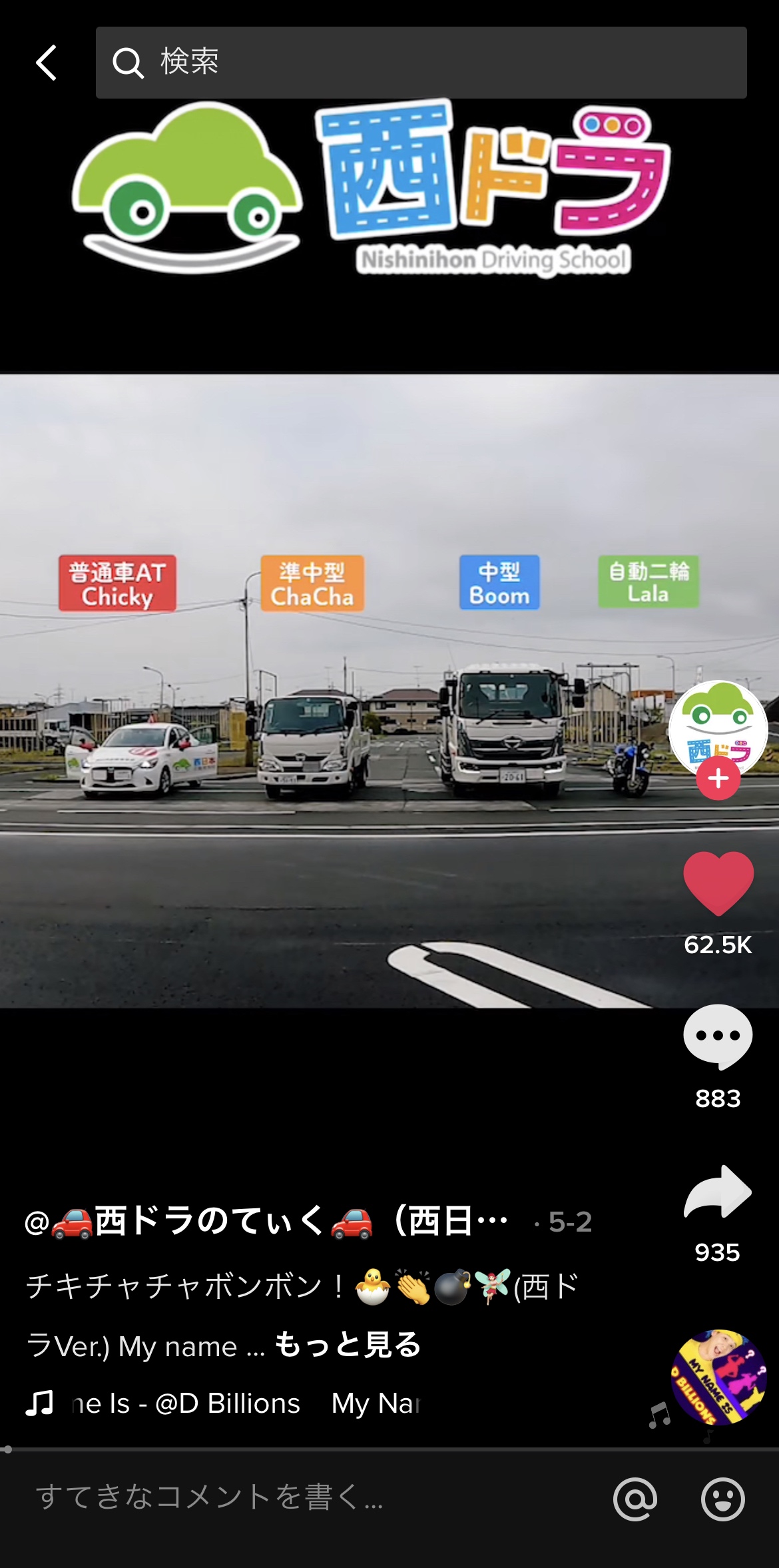Mention someone using the @ icon
Image resolution: width=779 pixels, height=1568 pixels.
[635, 1499]
